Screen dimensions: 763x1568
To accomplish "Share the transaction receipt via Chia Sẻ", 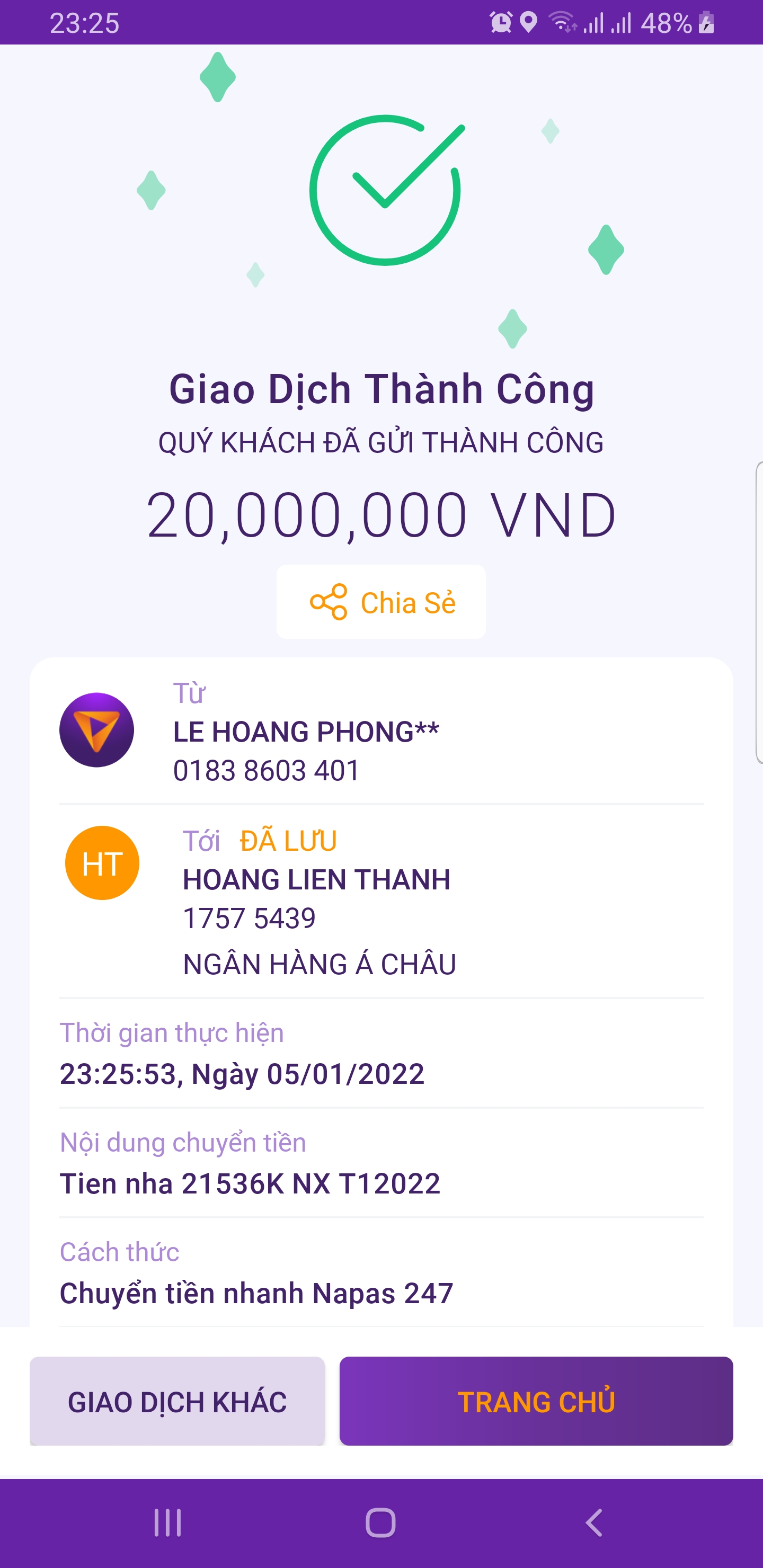I will tap(381, 602).
